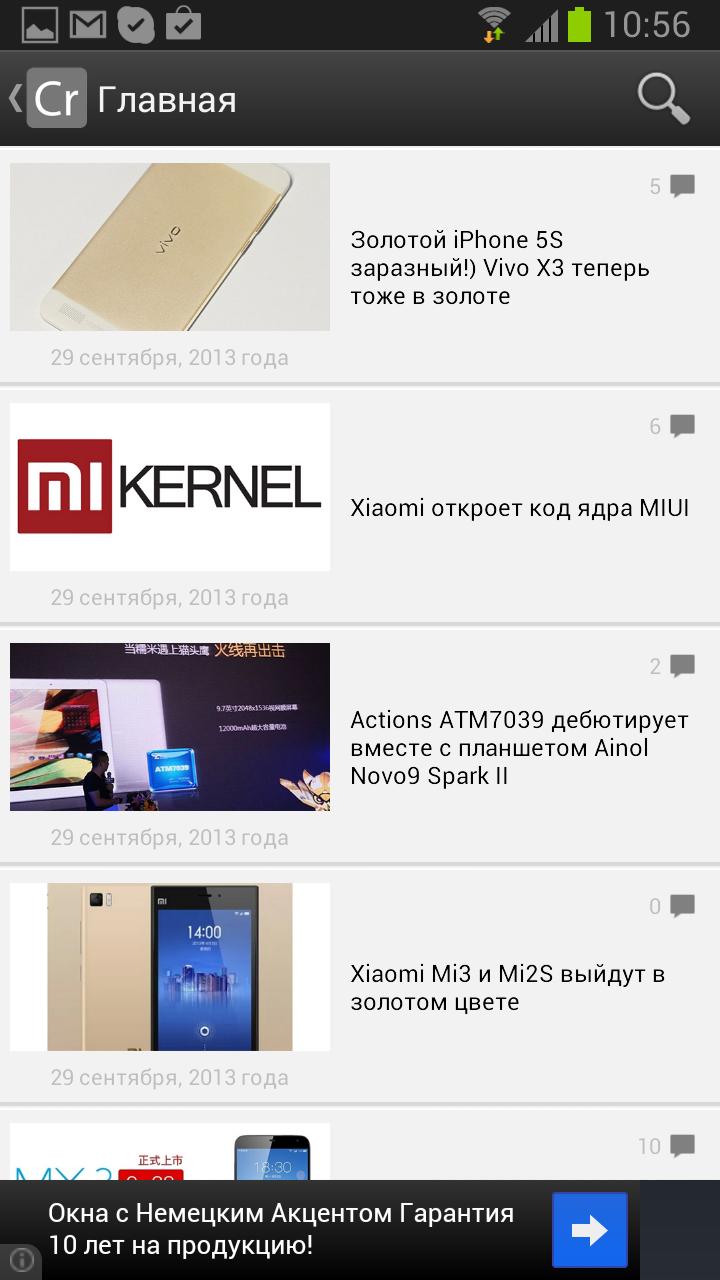
Task: View comments on the Actions ATM7039 article
Action: click(x=673, y=666)
